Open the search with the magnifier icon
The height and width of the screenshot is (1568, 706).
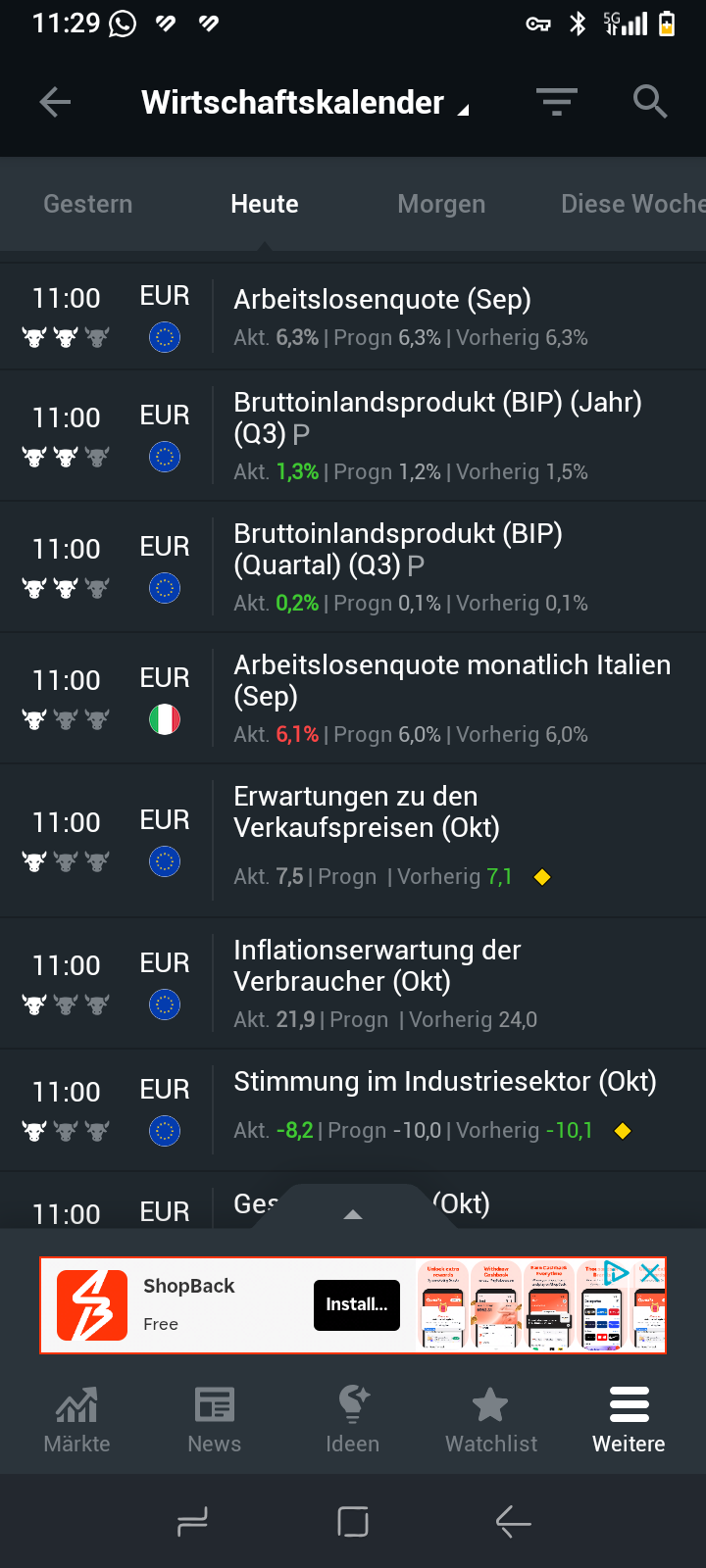point(649,102)
